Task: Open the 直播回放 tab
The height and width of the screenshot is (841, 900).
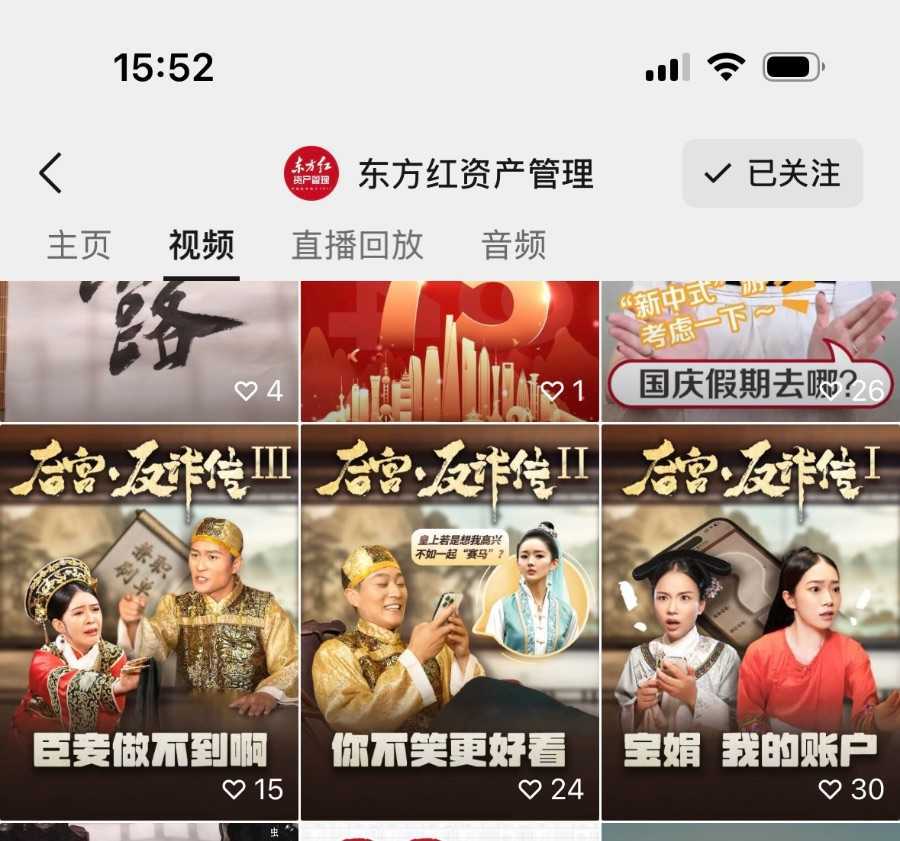Action: click(x=357, y=245)
